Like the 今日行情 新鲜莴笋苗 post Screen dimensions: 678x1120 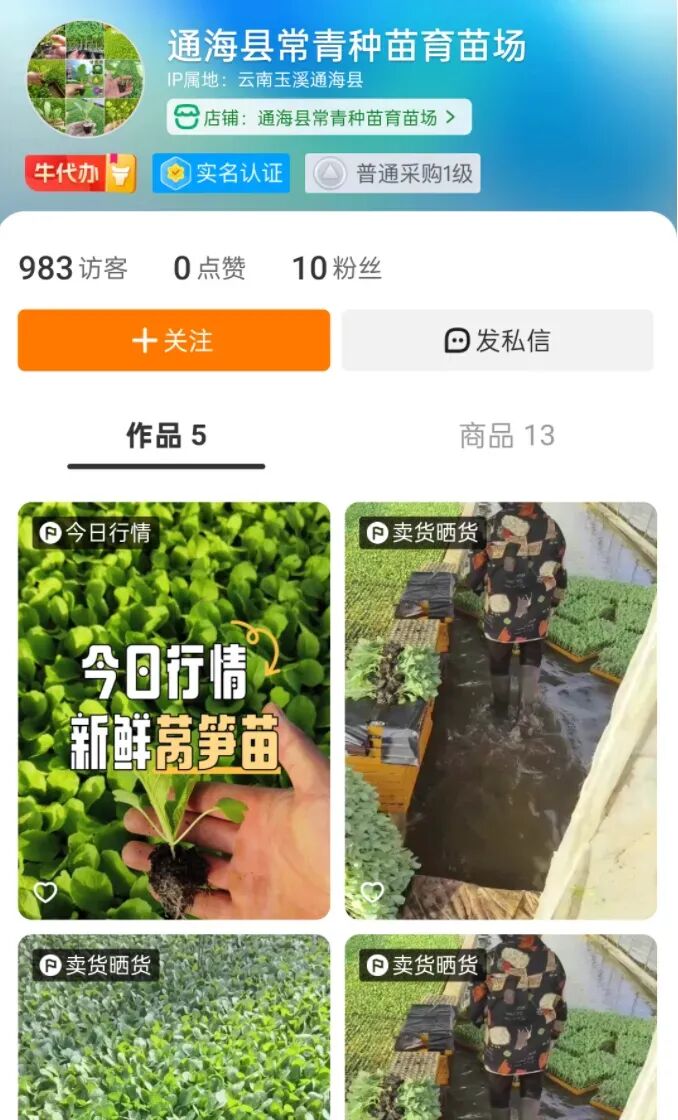click(46, 892)
